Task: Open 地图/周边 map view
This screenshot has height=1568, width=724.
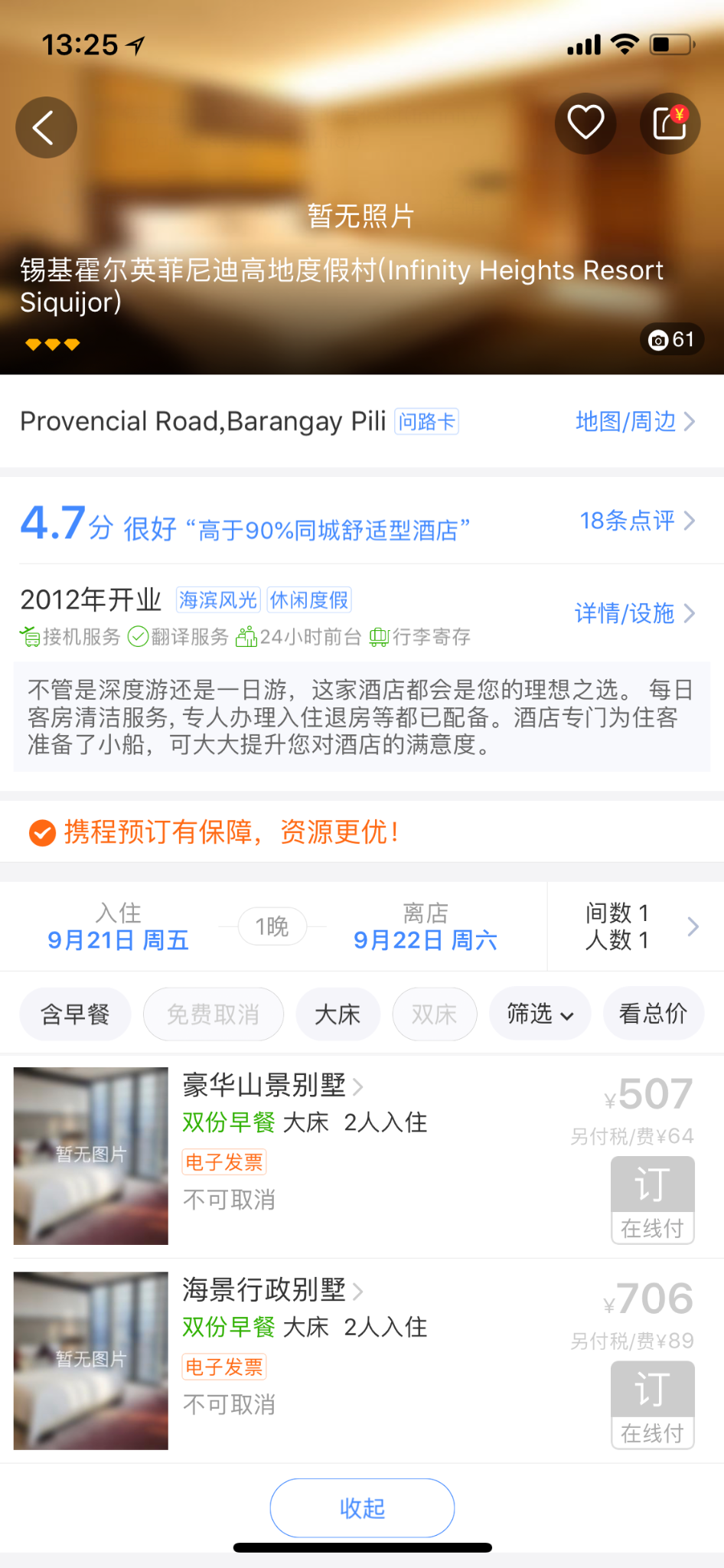Action: coord(634,422)
